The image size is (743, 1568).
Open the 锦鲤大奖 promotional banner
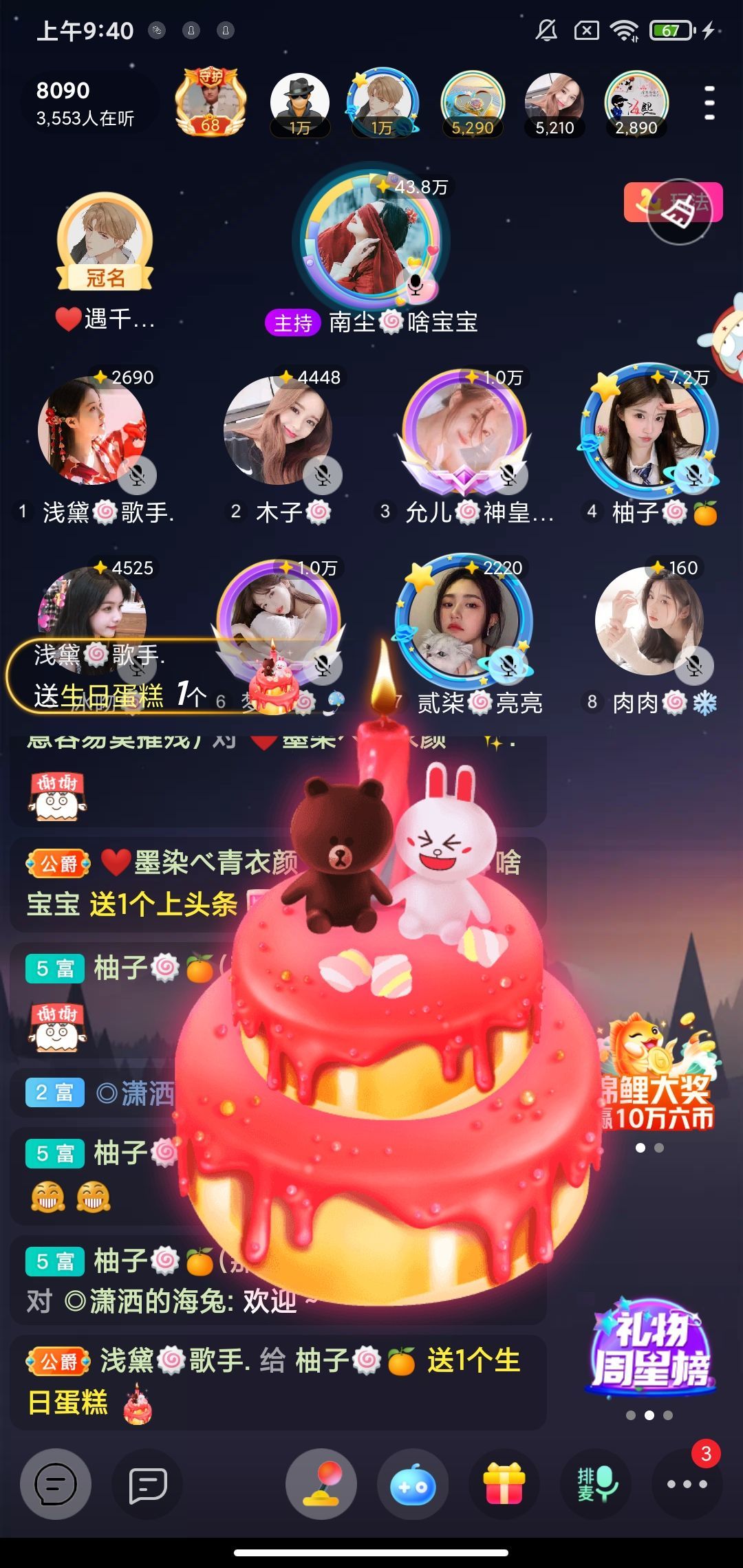click(x=657, y=1073)
